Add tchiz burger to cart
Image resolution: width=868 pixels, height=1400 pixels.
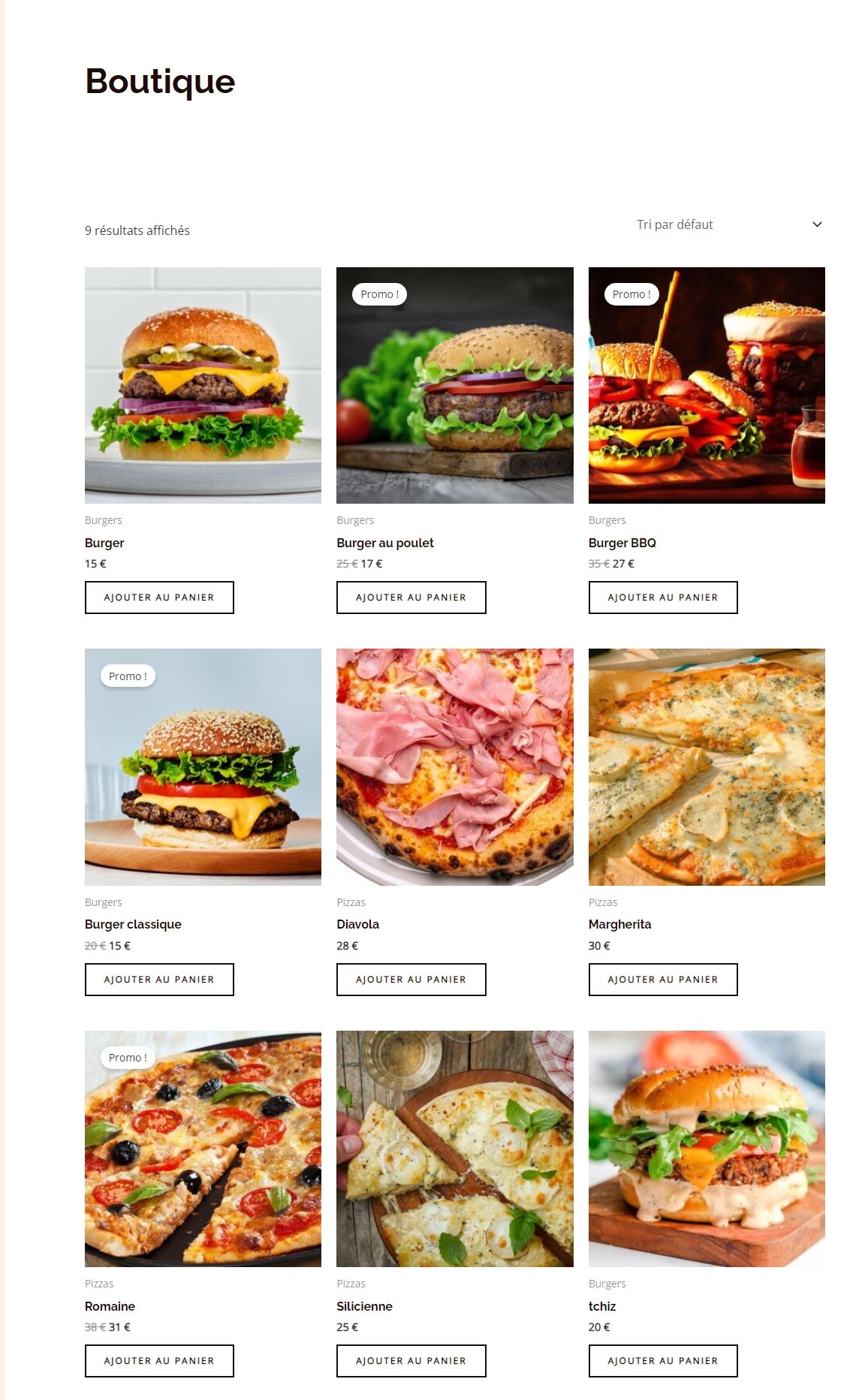point(662,1361)
